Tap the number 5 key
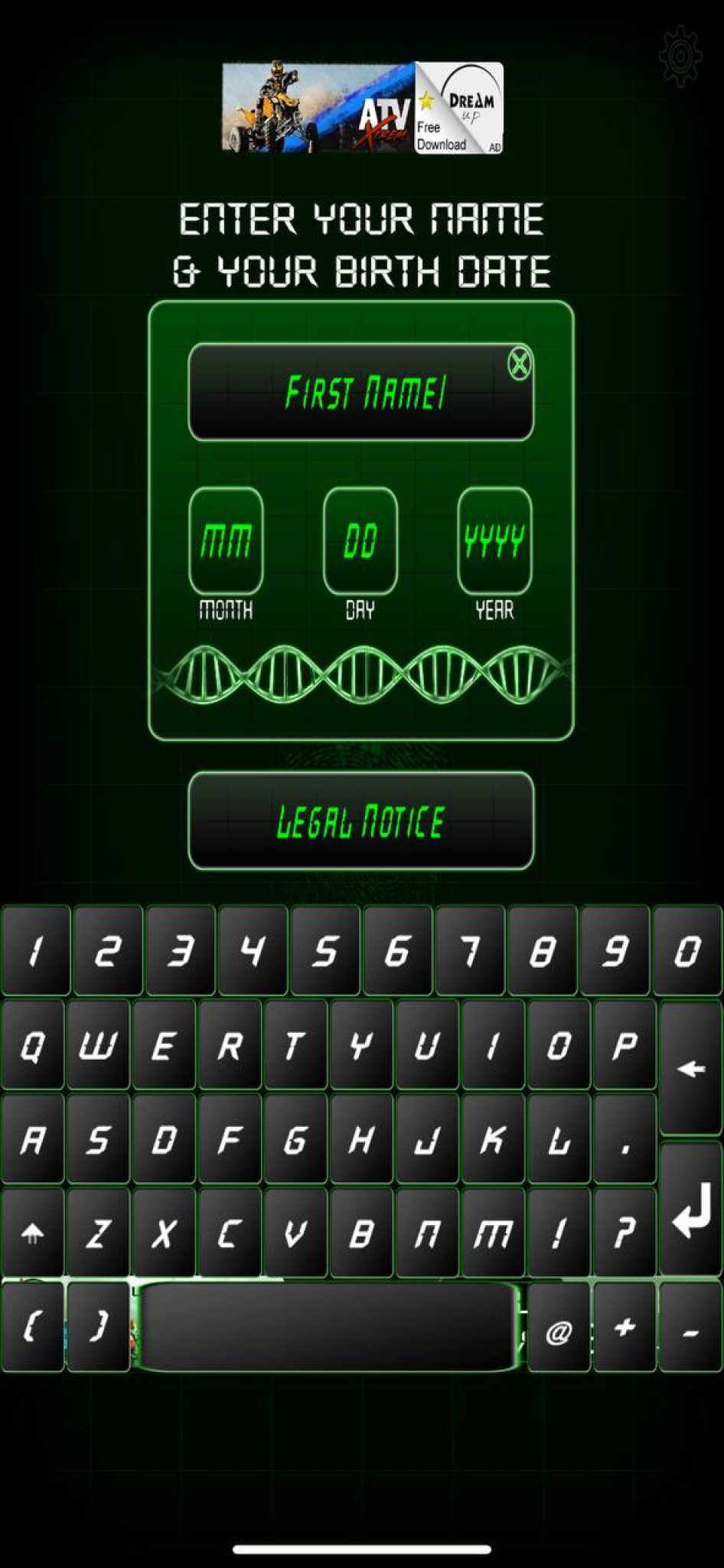This screenshot has height=1568, width=724. click(324, 951)
